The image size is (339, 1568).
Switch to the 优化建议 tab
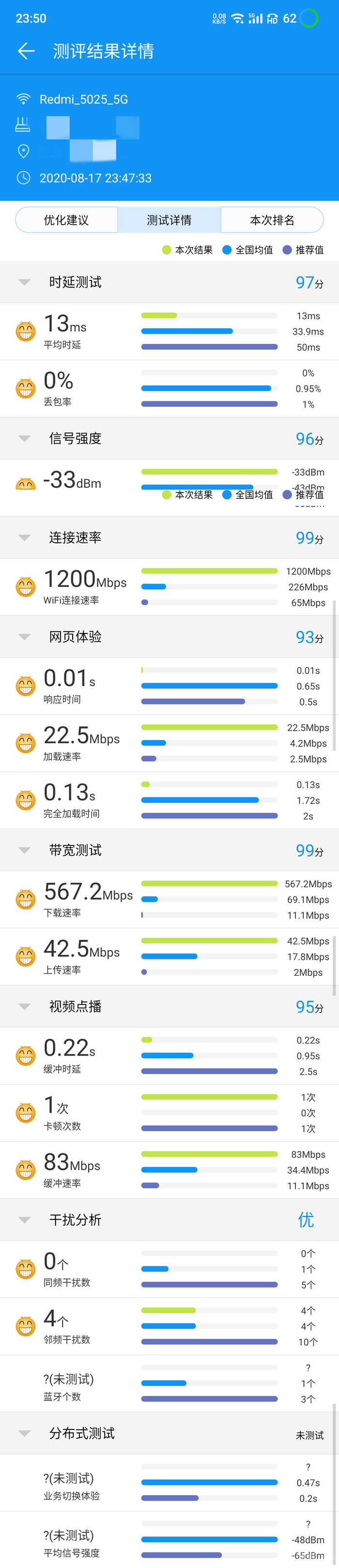66,220
